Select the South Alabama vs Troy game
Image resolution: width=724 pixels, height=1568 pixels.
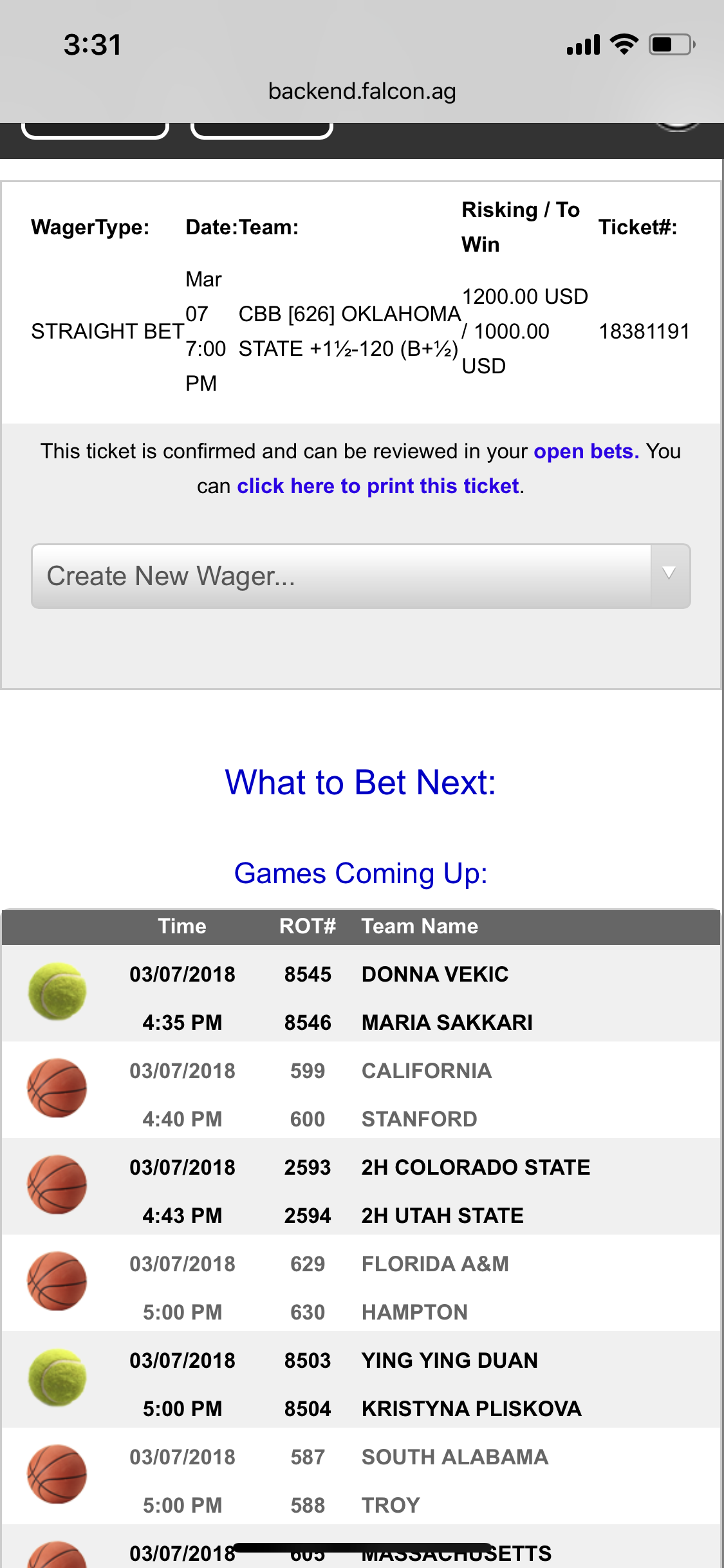pos(361,1476)
